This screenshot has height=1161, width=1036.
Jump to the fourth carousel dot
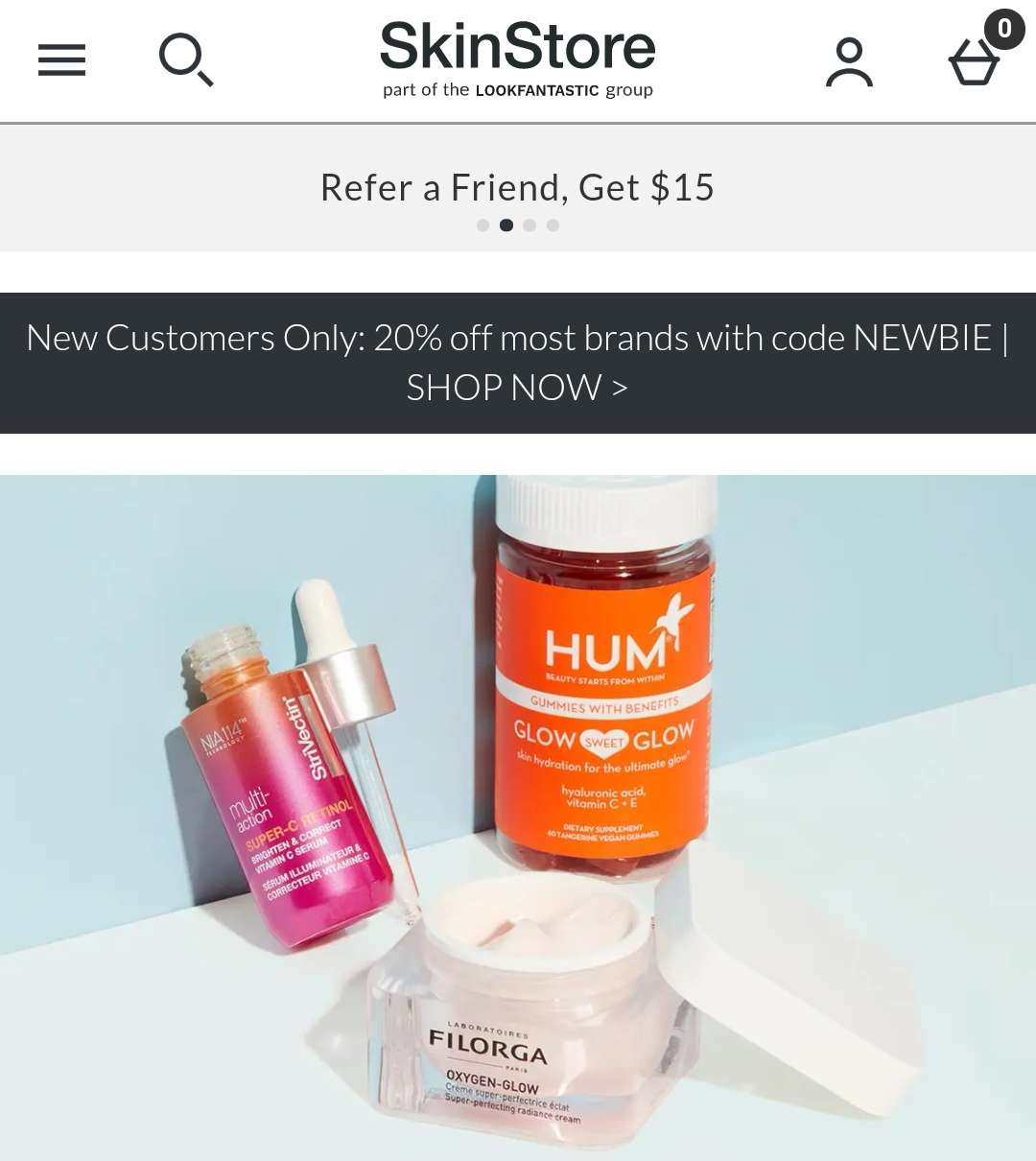[553, 225]
